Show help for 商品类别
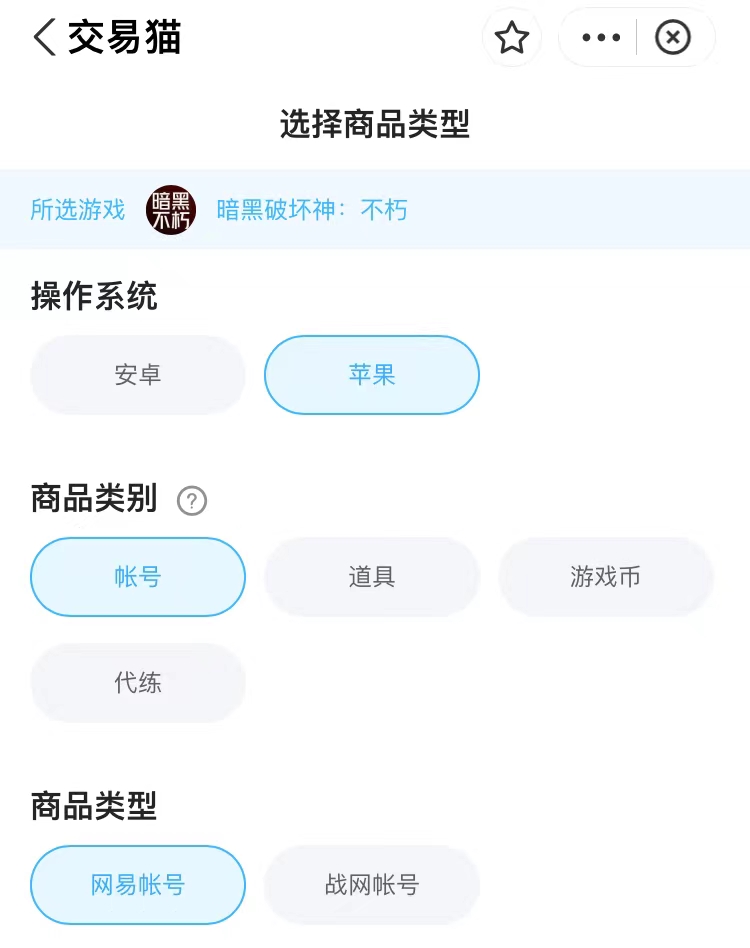The image size is (750, 948). coord(191,500)
